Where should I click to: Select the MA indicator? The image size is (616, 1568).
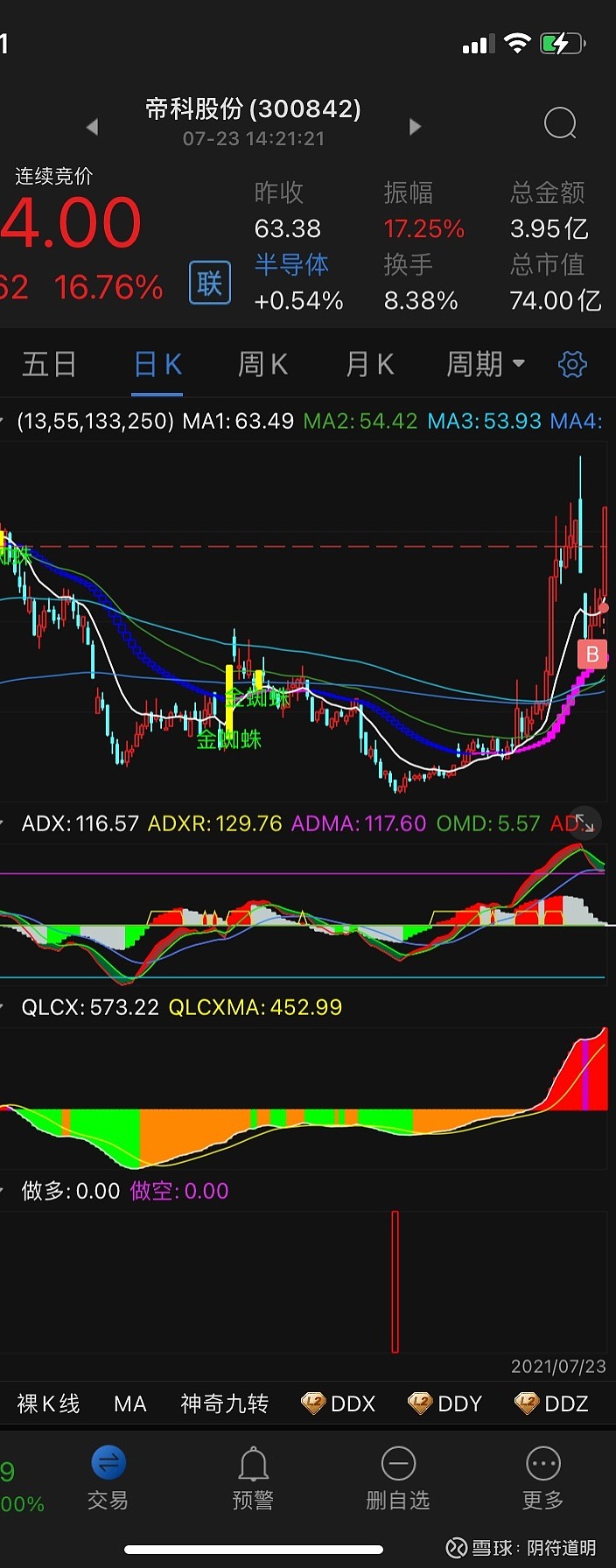pyautogui.click(x=129, y=1403)
